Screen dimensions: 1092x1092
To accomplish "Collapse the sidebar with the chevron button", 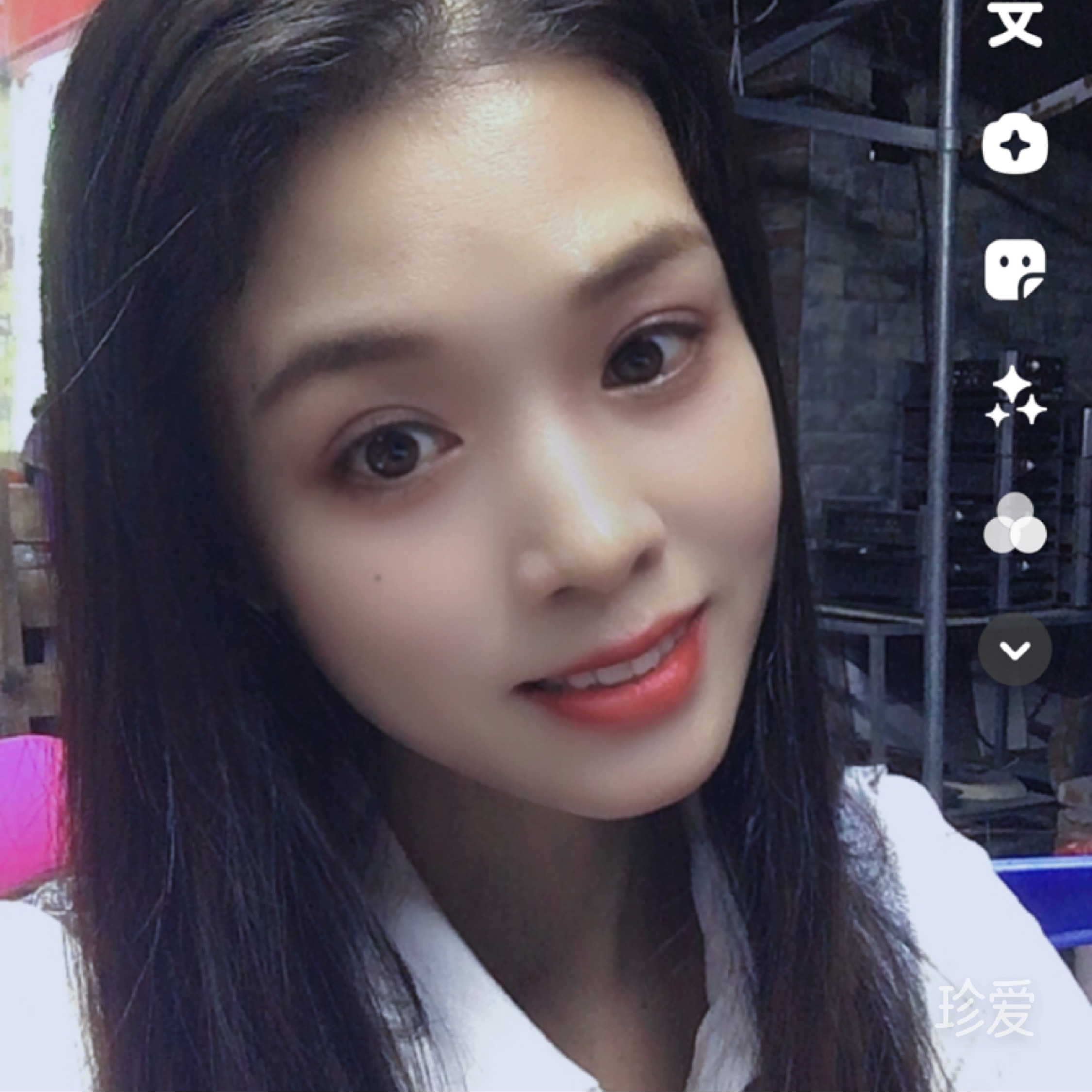I will pos(1015,650).
